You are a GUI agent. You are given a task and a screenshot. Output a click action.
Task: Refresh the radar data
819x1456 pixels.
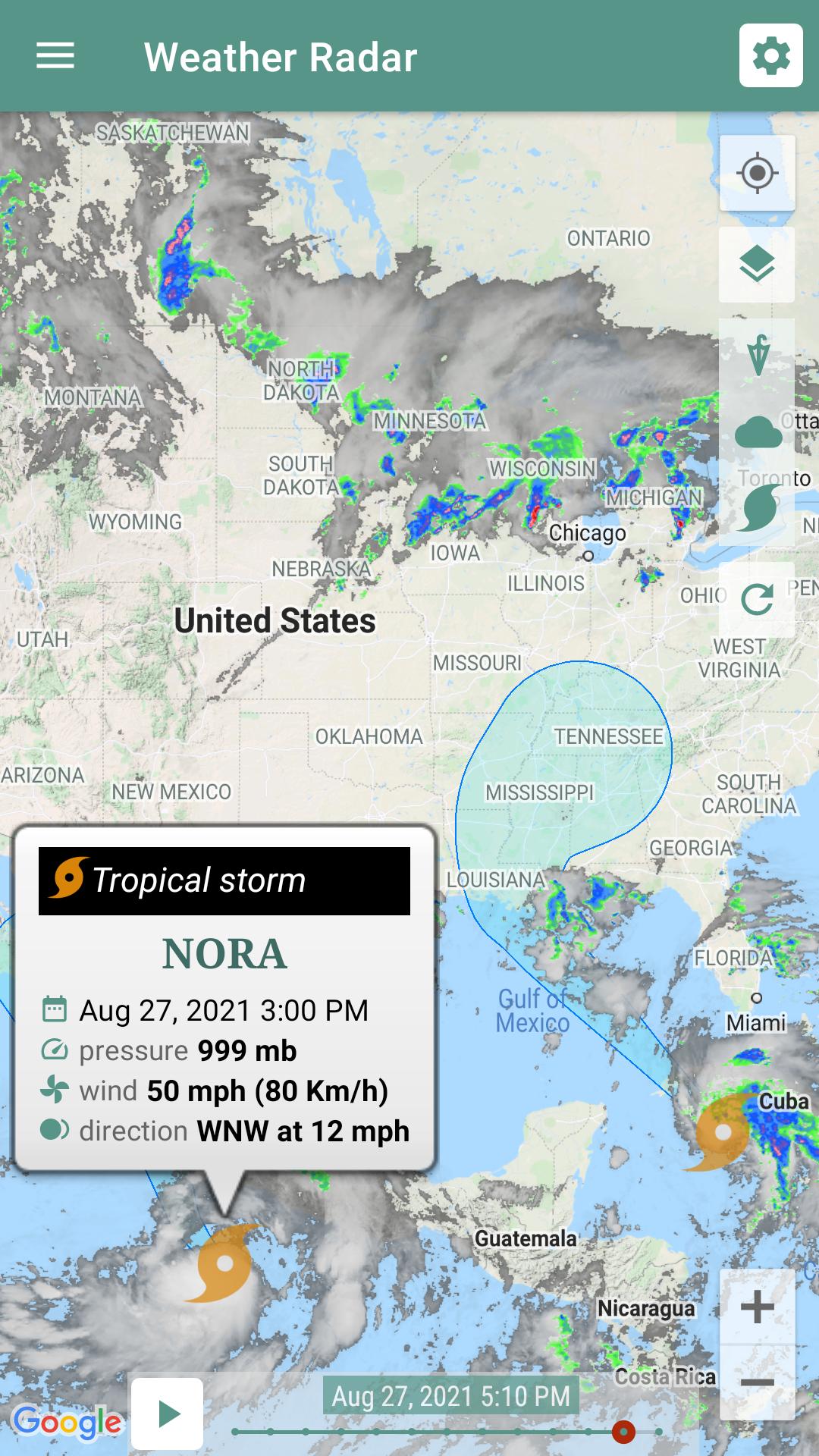click(757, 600)
